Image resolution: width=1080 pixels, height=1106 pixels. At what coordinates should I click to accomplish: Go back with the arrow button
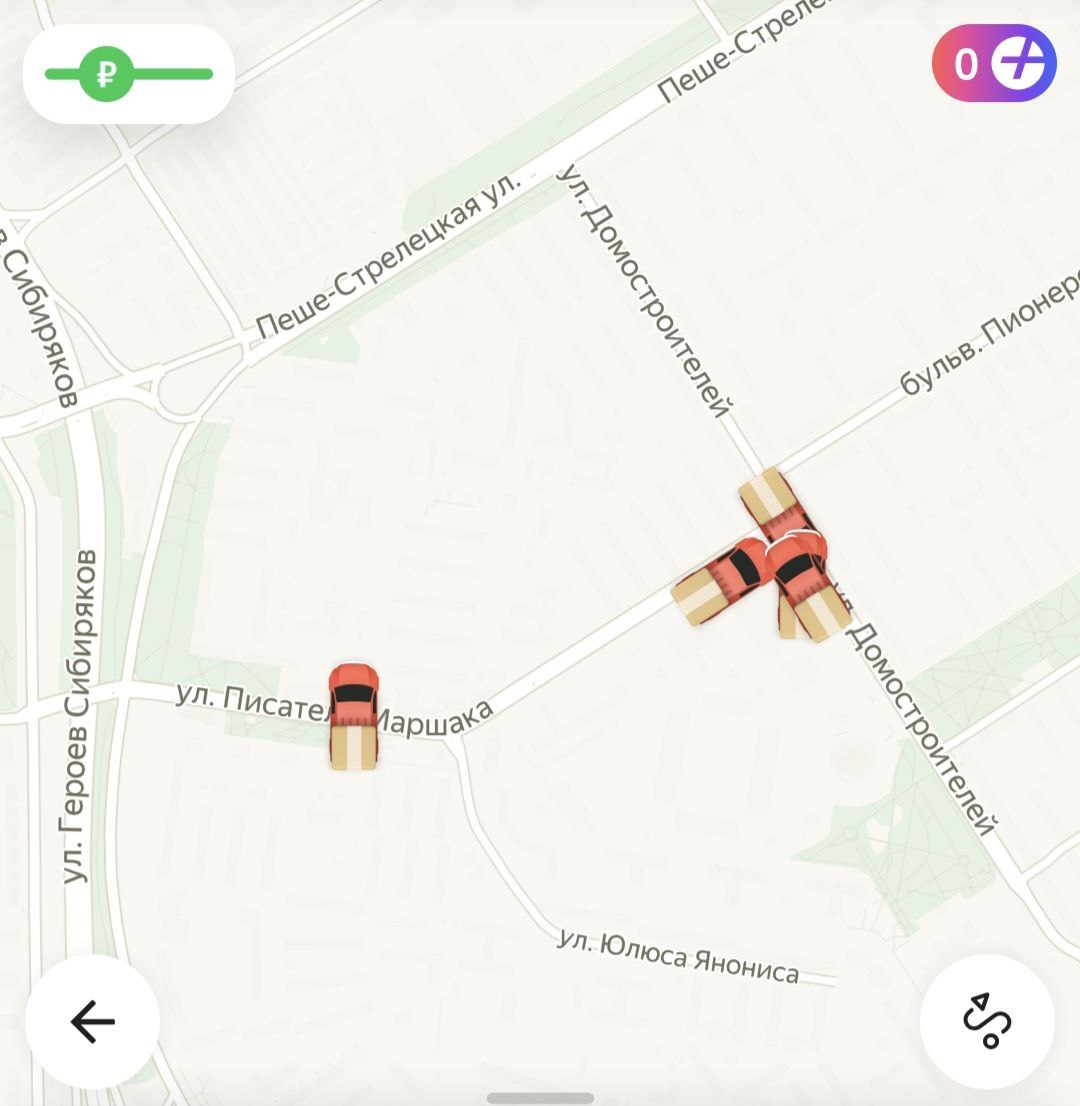(x=92, y=1022)
